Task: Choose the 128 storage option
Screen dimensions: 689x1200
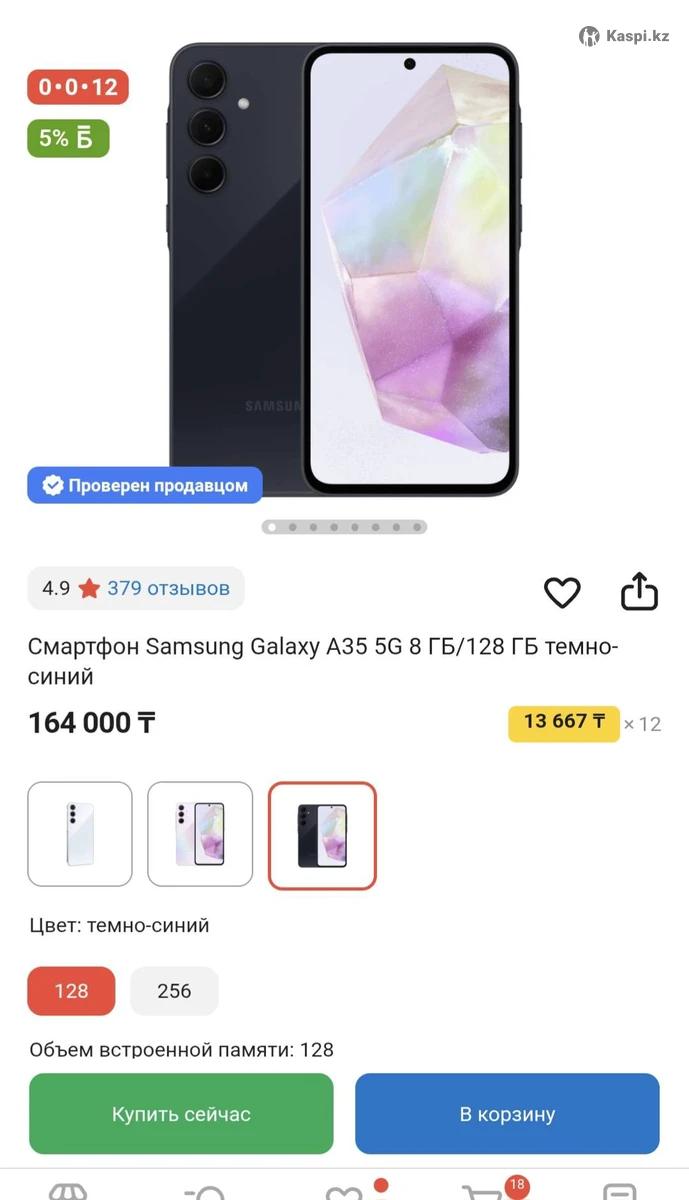Action: tap(72, 991)
